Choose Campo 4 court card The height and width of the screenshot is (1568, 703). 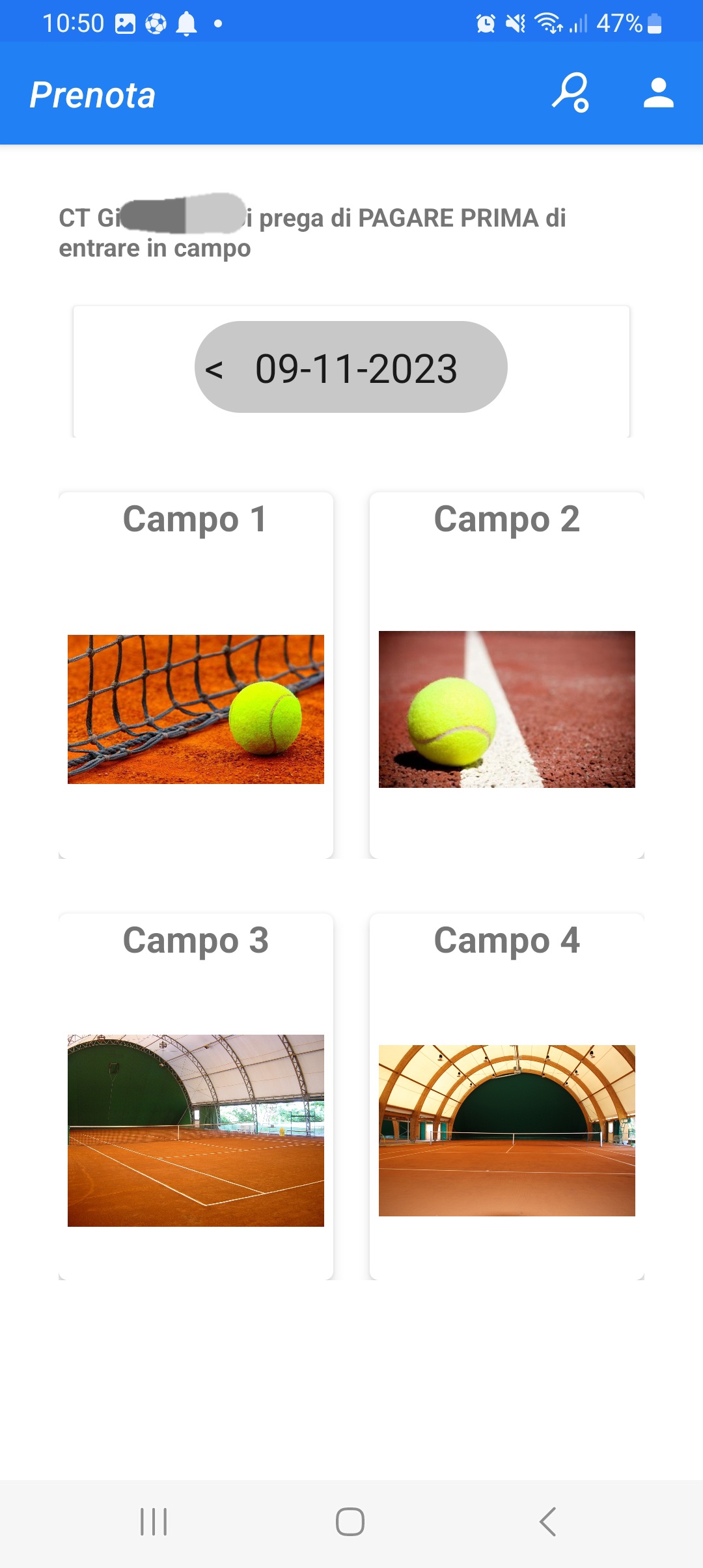(x=506, y=1096)
